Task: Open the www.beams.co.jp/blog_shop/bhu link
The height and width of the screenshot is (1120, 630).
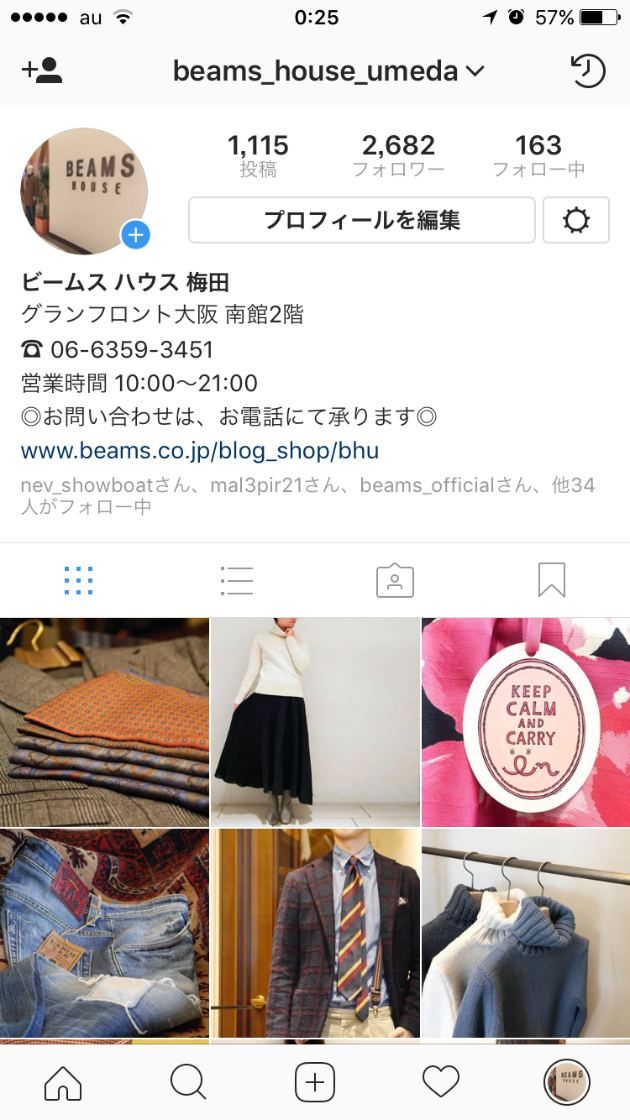Action: pyautogui.click(x=200, y=450)
